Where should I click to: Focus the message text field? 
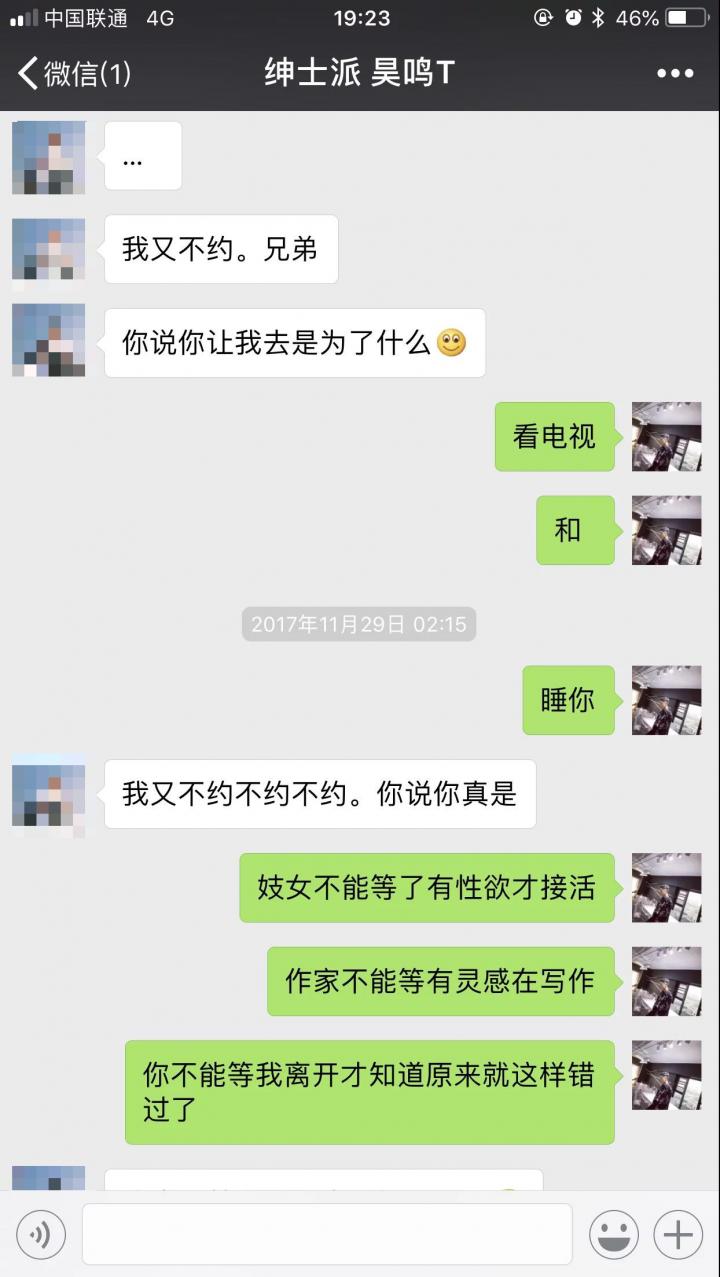327,1234
